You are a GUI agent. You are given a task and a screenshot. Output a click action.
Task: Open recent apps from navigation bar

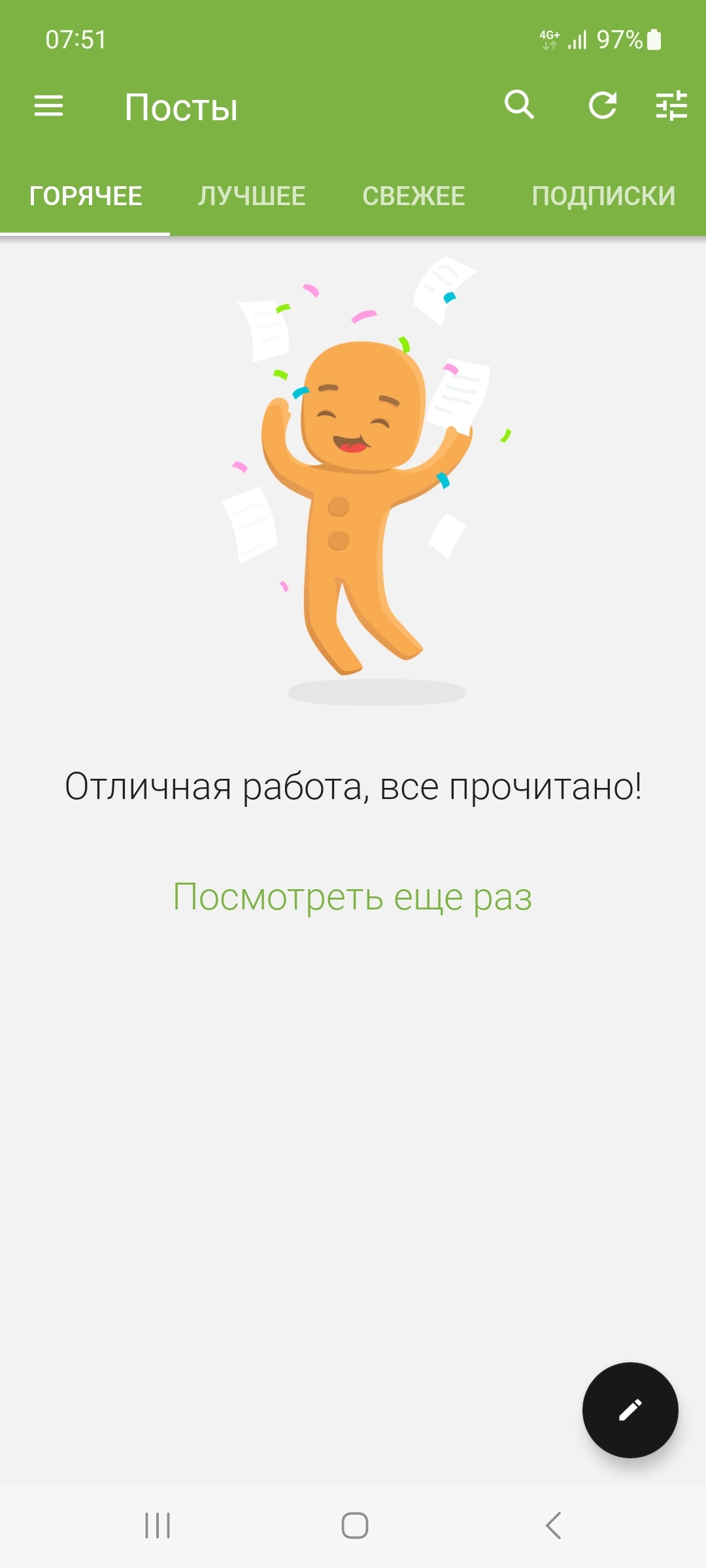point(158,1526)
